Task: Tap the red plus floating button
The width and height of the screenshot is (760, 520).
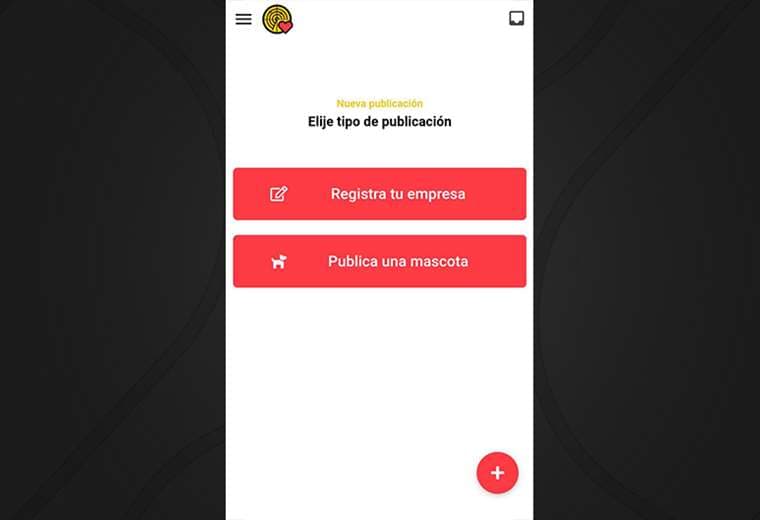Action: (x=497, y=473)
